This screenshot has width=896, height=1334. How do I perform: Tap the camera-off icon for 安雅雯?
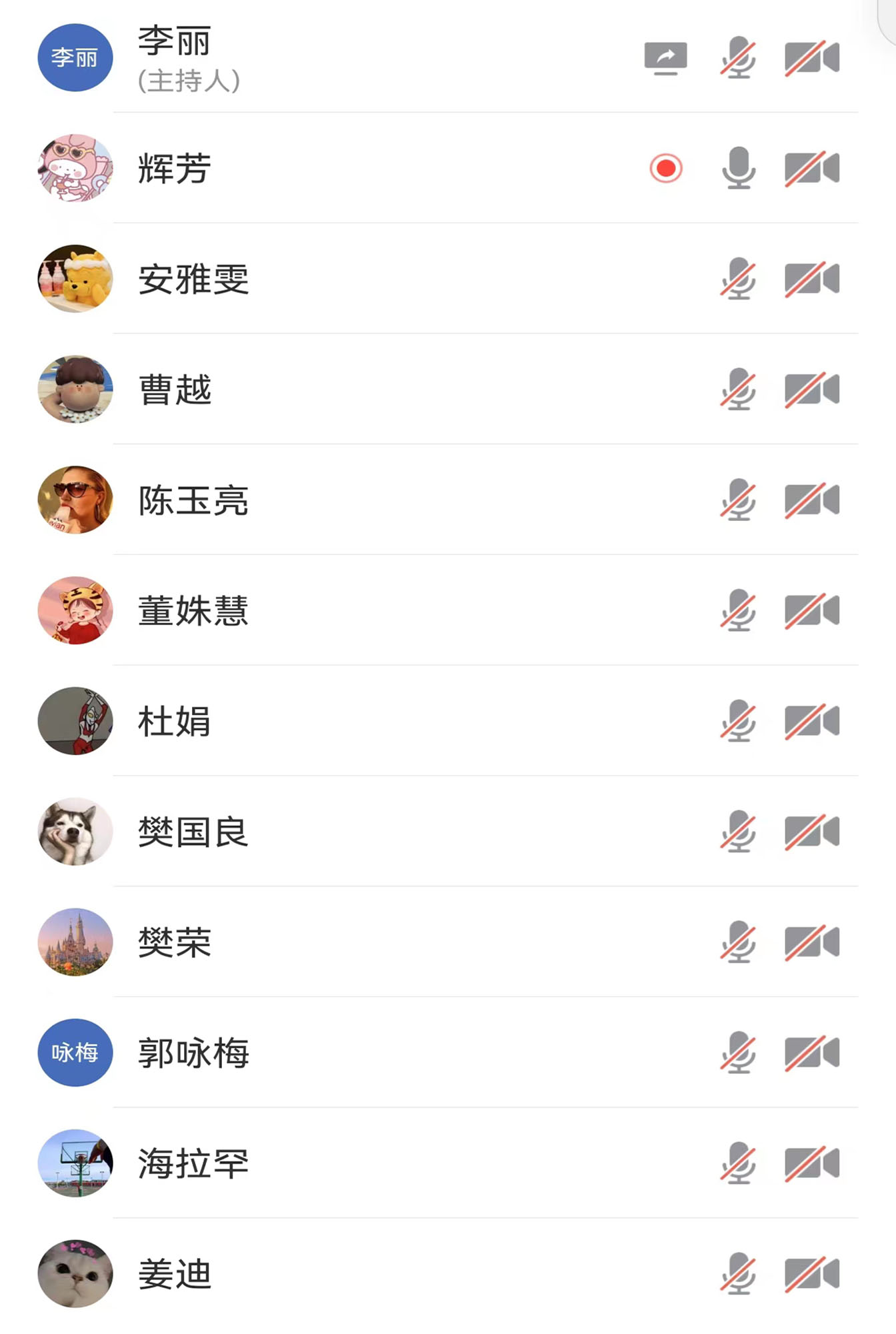tap(811, 279)
